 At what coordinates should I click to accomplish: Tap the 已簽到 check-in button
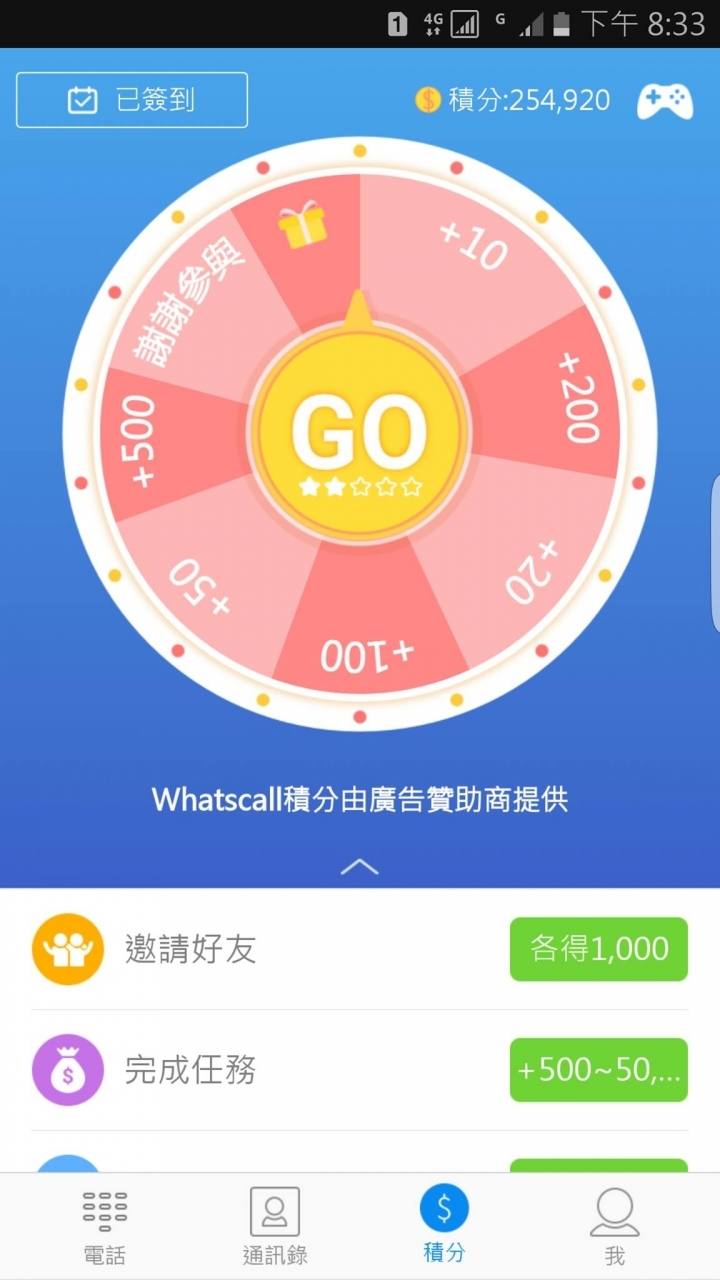(x=132, y=100)
